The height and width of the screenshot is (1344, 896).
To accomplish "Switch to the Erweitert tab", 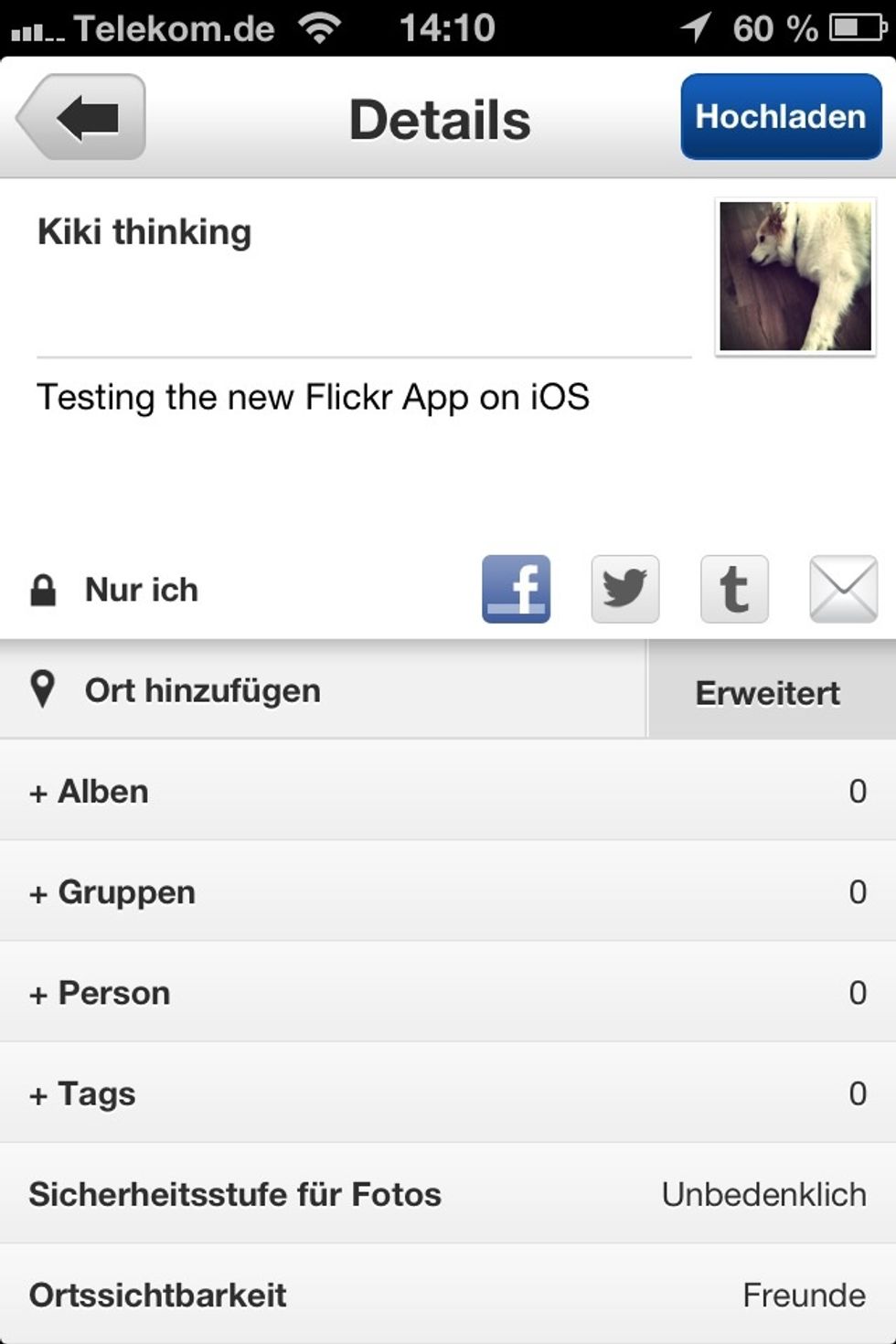I will tap(768, 692).
